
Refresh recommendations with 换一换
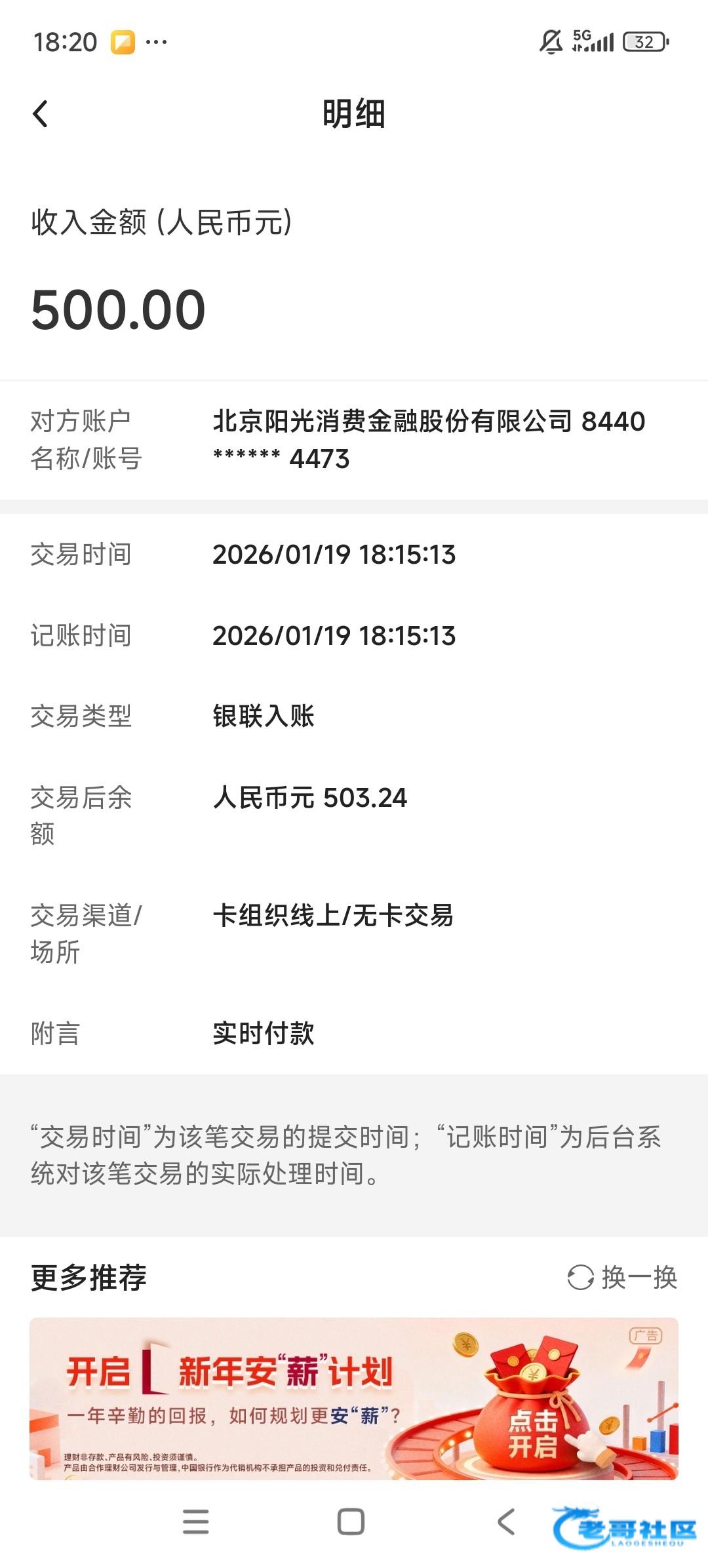click(621, 1278)
